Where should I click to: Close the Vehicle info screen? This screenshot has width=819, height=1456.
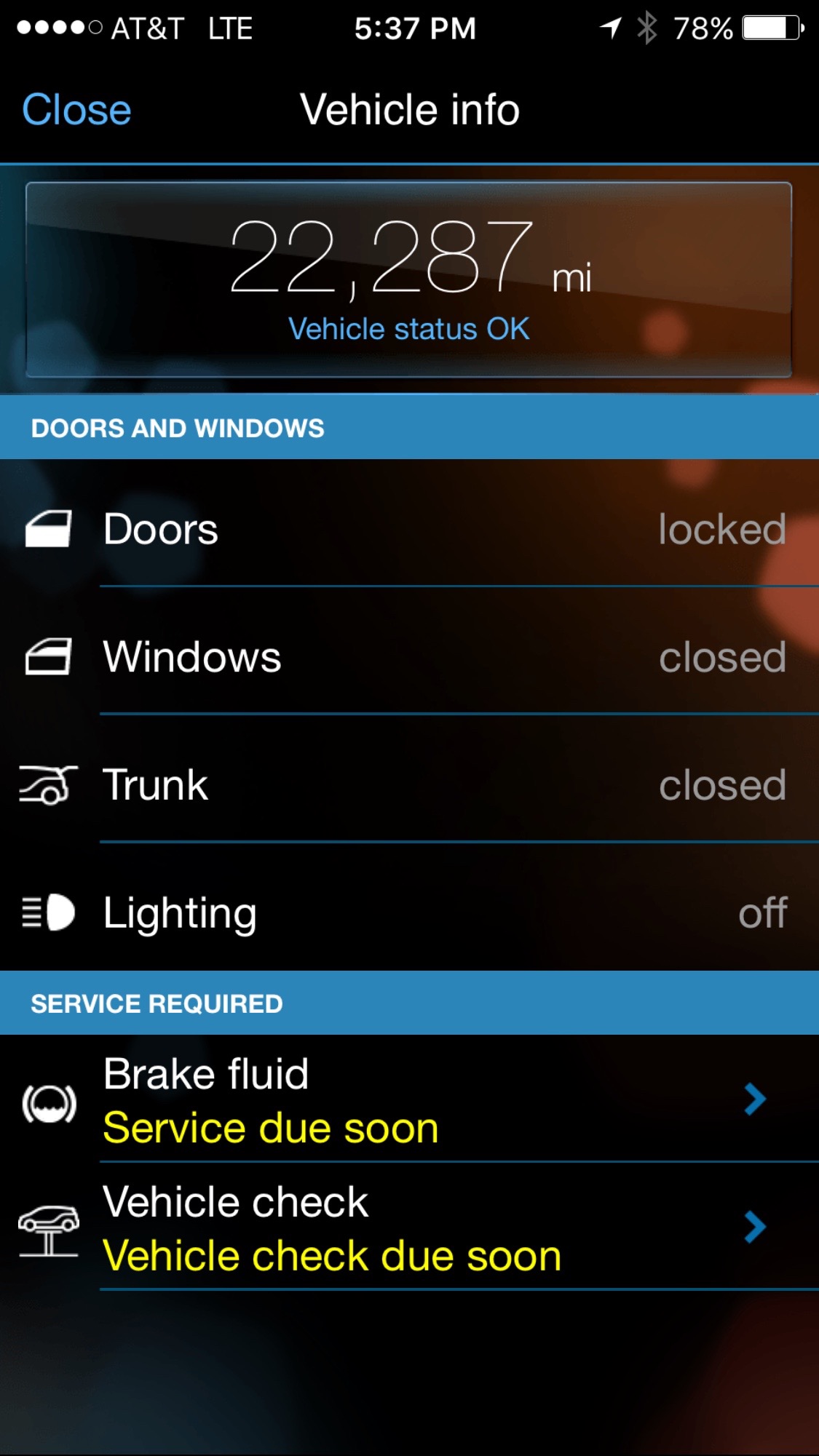[x=76, y=110]
